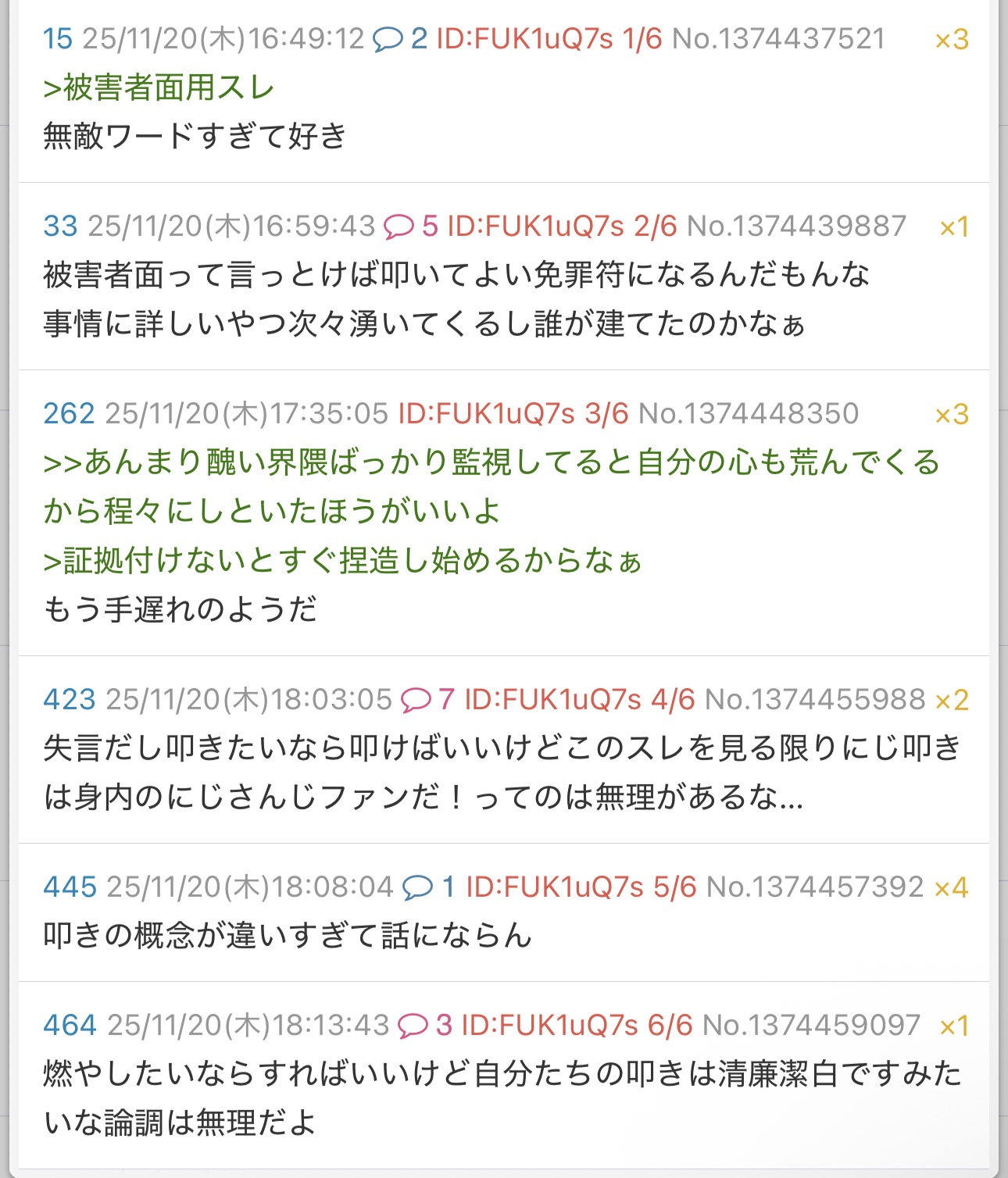Image resolution: width=1008 pixels, height=1178 pixels.
Task: View 3 replies to post 464
Action: [424, 1026]
